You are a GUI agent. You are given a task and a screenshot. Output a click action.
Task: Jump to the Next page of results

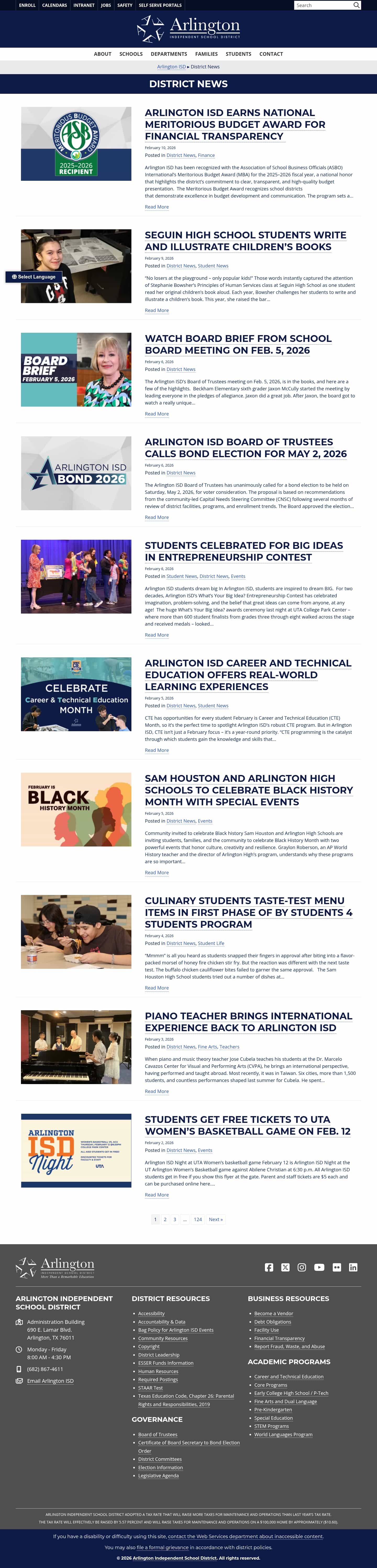215,1219
